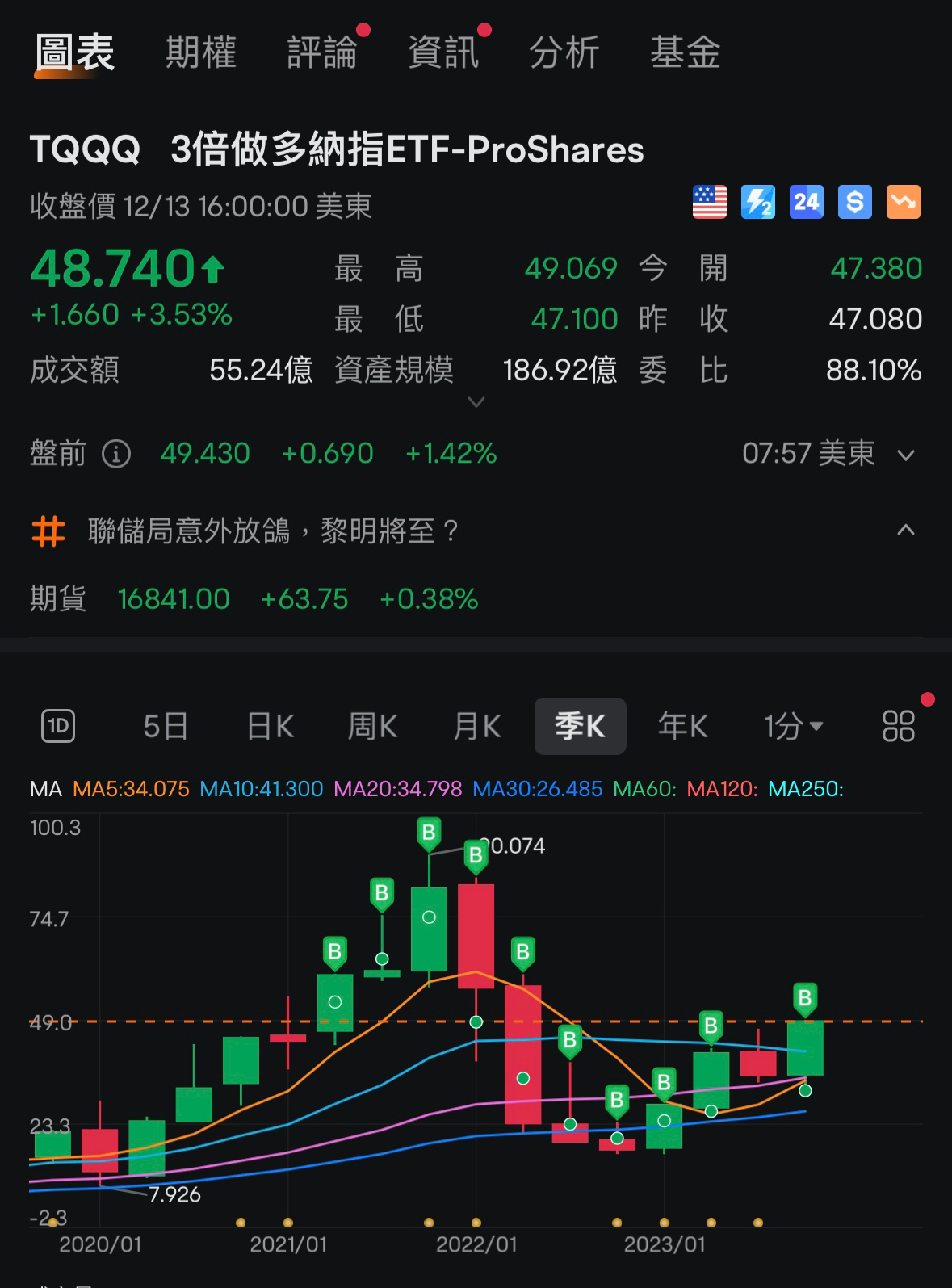Select the 周K weekly candle view
952x1288 pixels.
pyautogui.click(x=371, y=725)
